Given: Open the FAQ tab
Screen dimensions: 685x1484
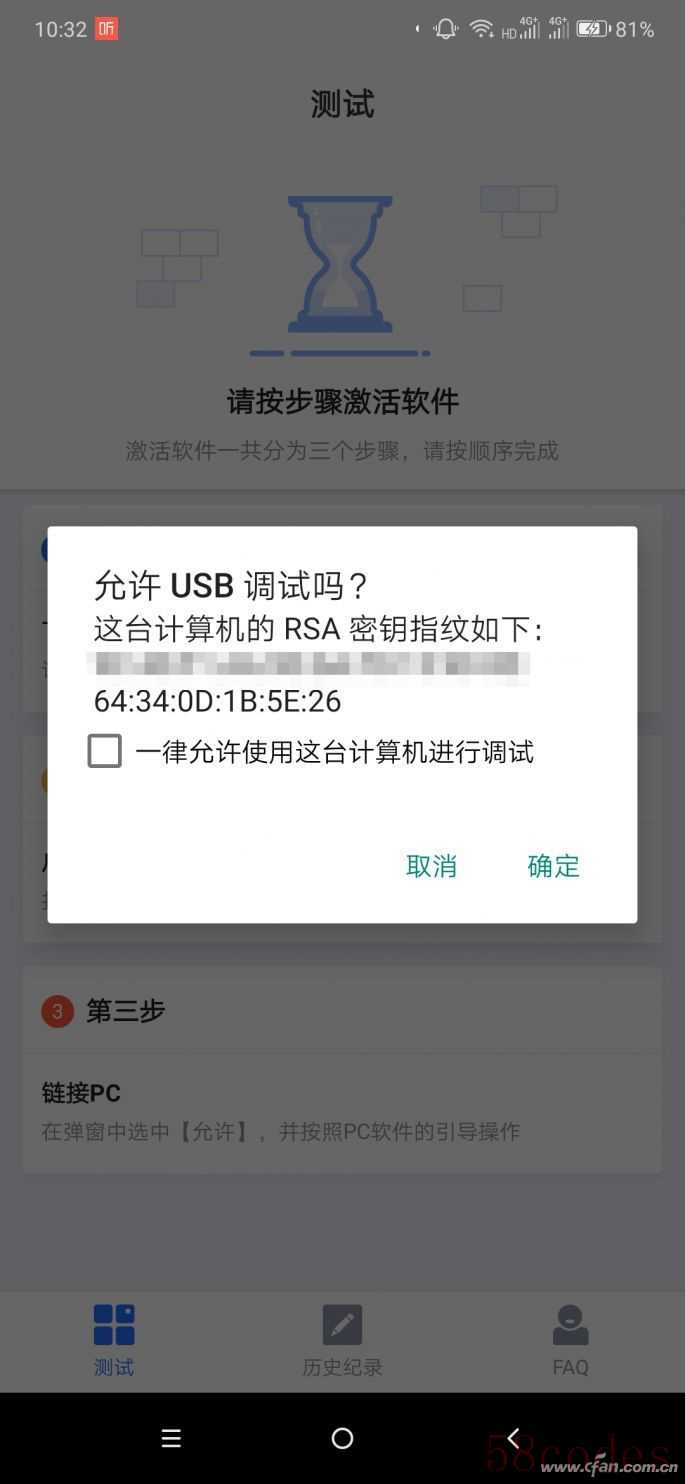Looking at the screenshot, I should click(x=570, y=1340).
